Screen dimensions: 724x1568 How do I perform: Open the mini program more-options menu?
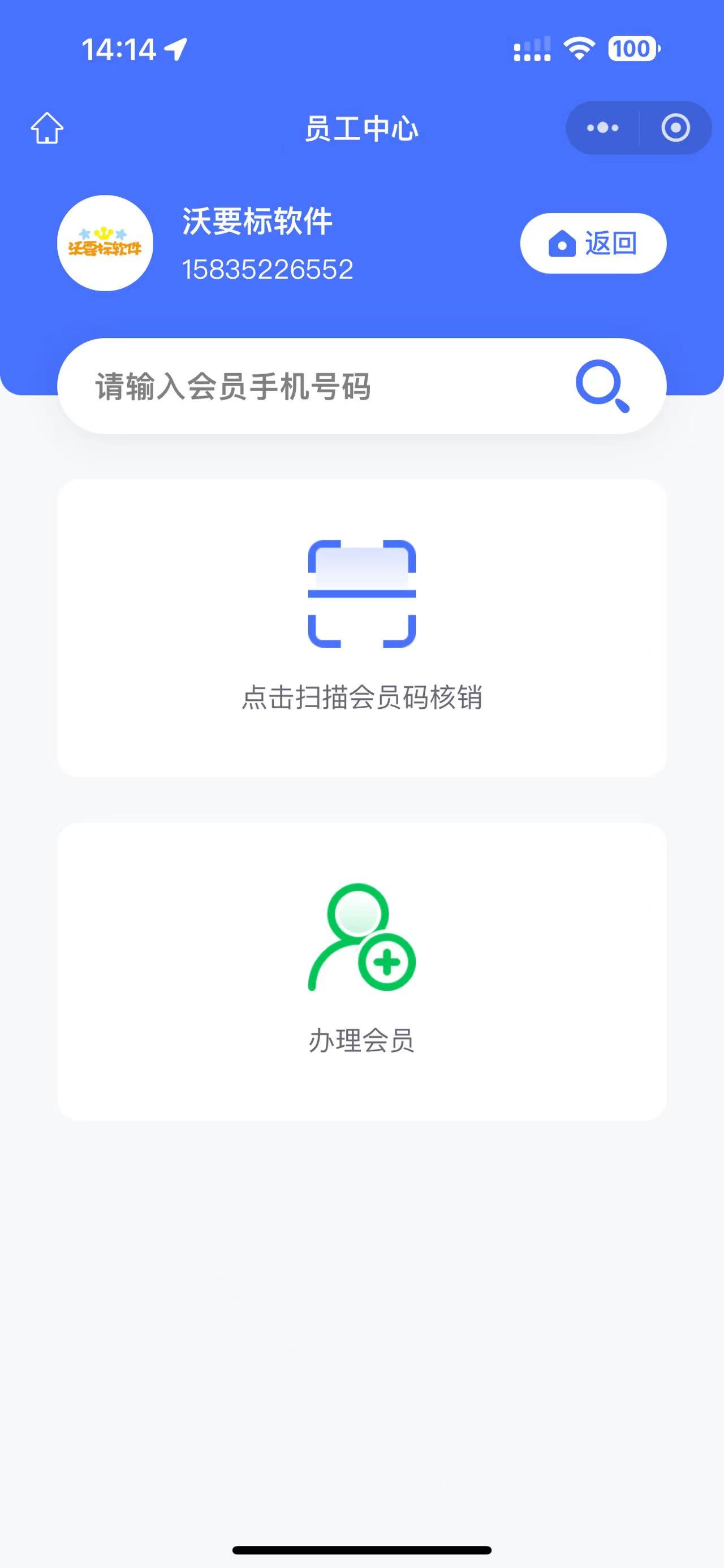pos(602,128)
